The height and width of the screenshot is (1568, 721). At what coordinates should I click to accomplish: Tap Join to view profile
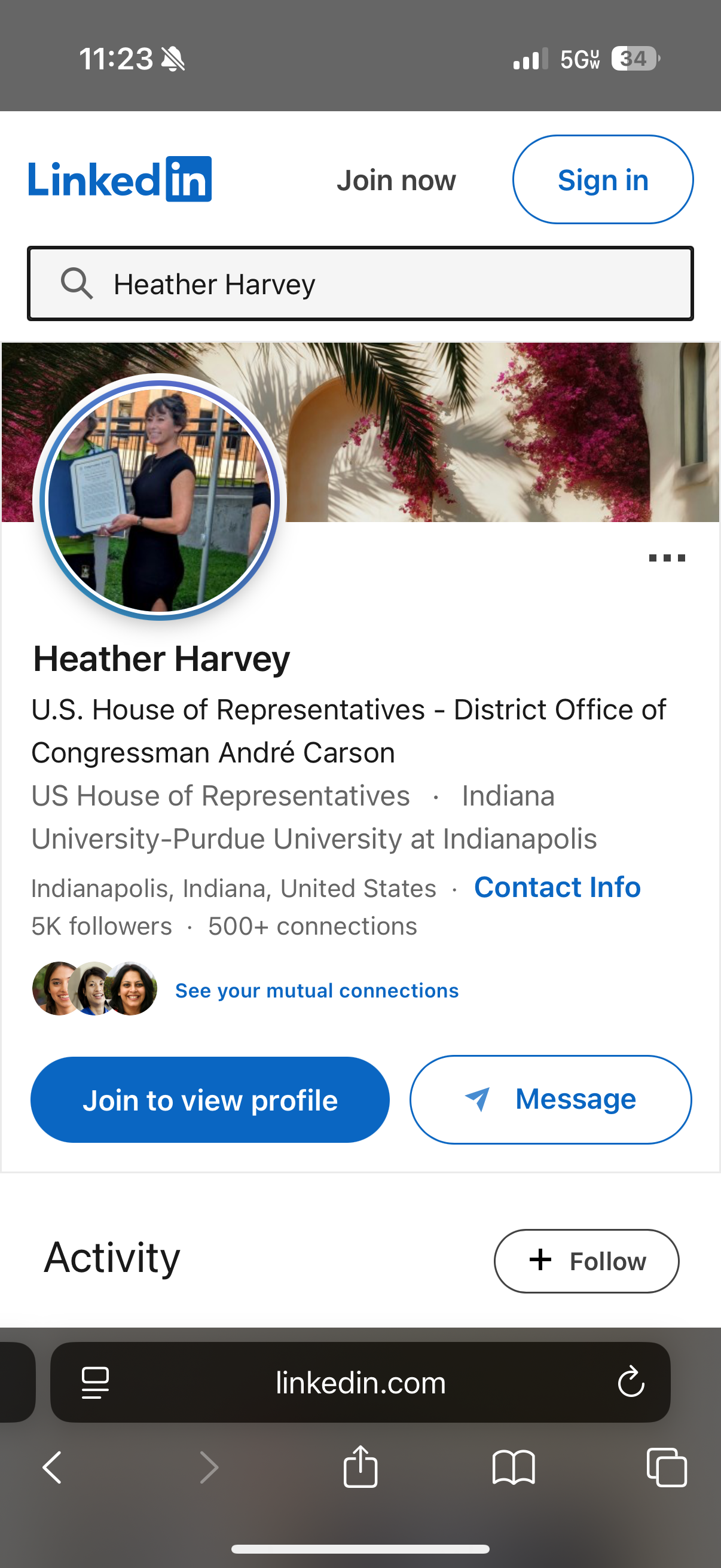(x=210, y=1100)
